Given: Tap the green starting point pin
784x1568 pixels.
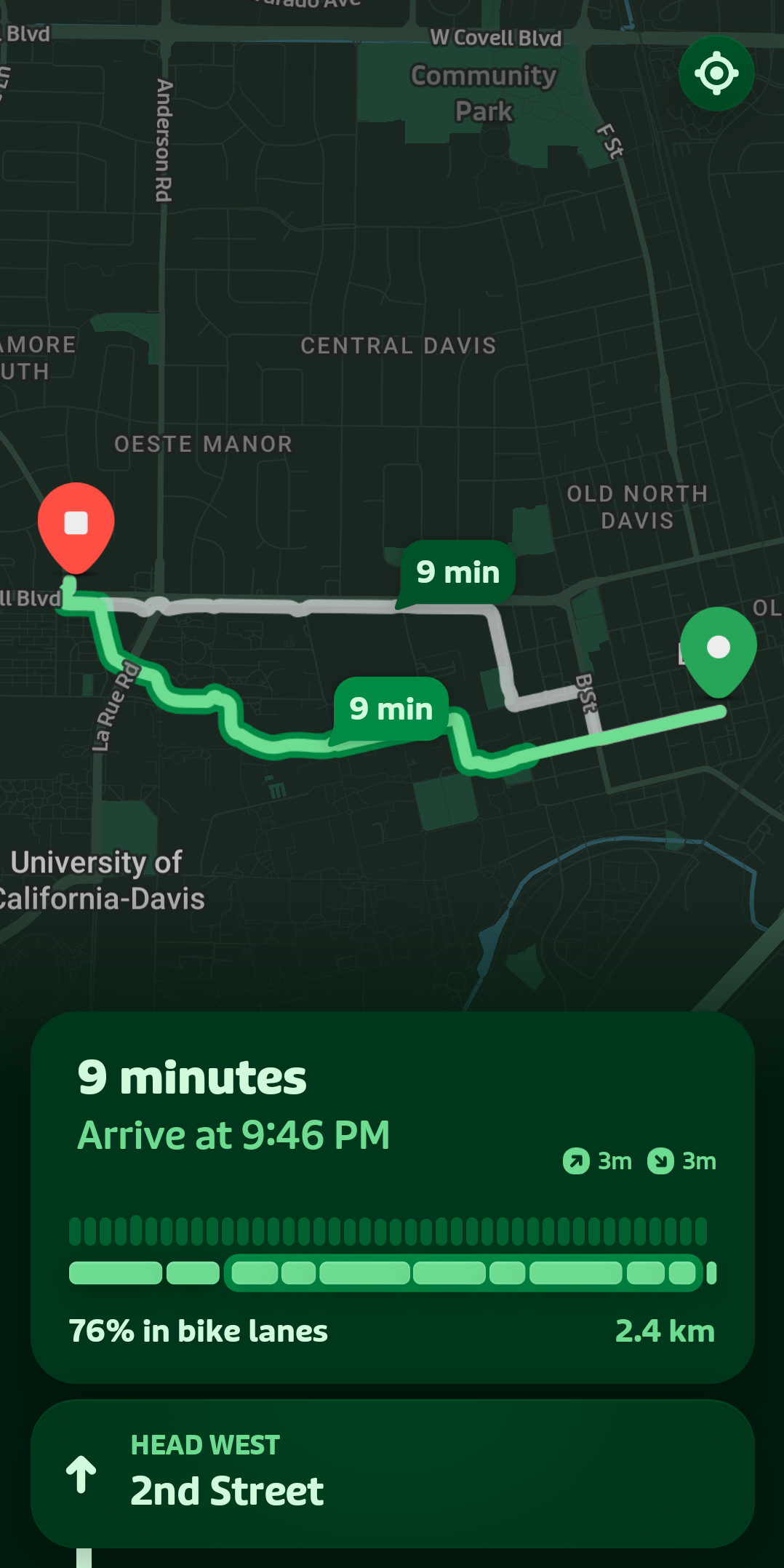Looking at the screenshot, I should point(717,645).
